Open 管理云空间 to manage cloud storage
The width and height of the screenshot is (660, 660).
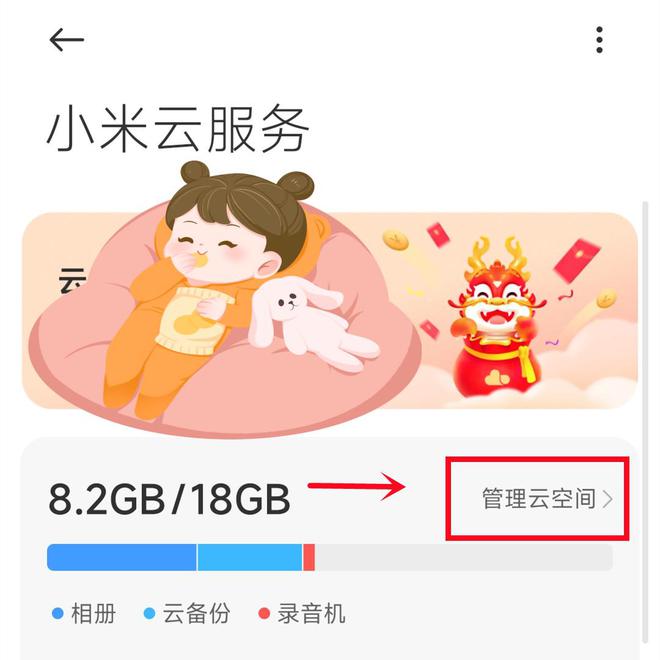pyautogui.click(x=546, y=498)
